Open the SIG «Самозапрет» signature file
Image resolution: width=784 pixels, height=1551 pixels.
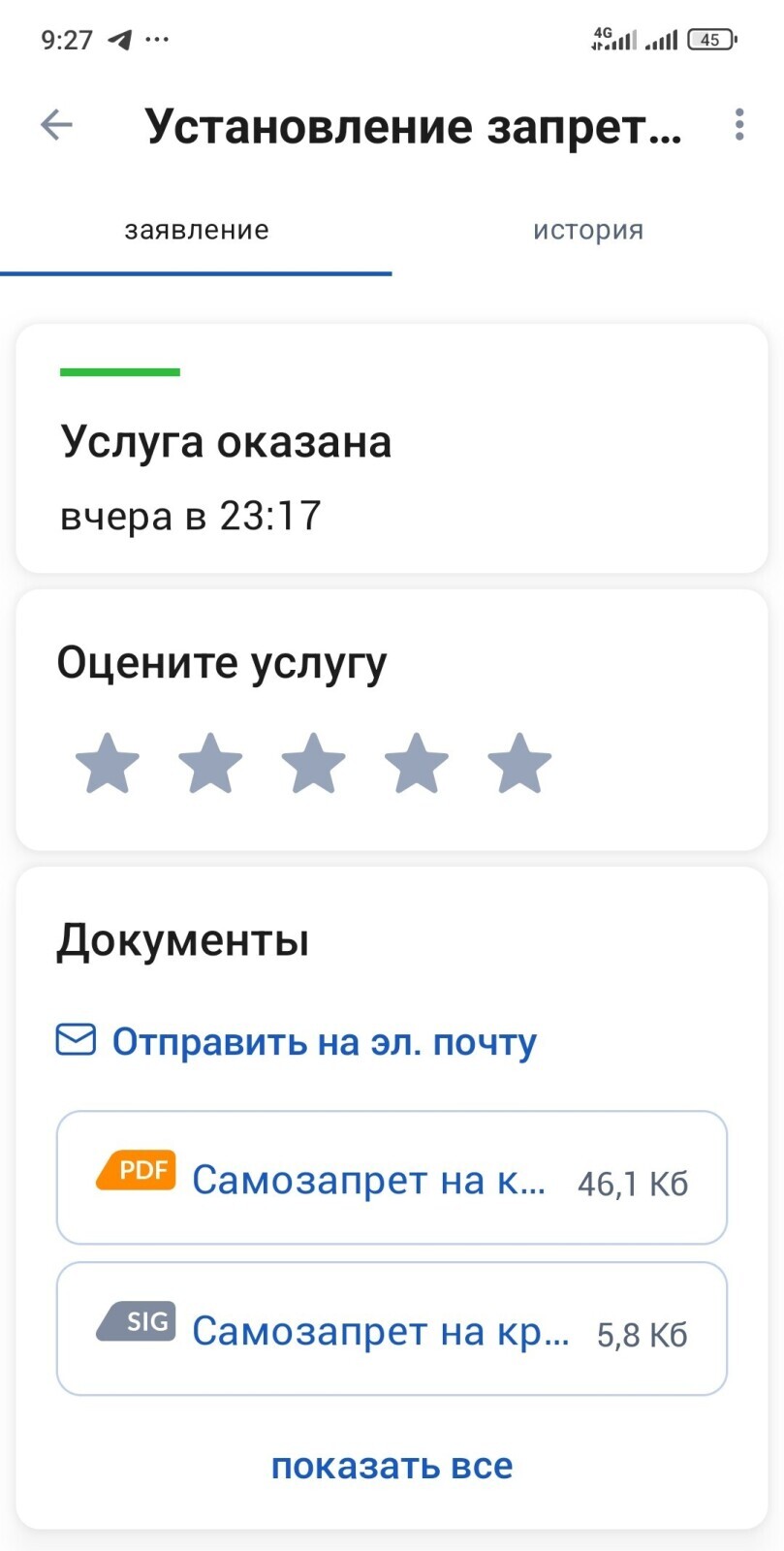pyautogui.click(x=392, y=1330)
